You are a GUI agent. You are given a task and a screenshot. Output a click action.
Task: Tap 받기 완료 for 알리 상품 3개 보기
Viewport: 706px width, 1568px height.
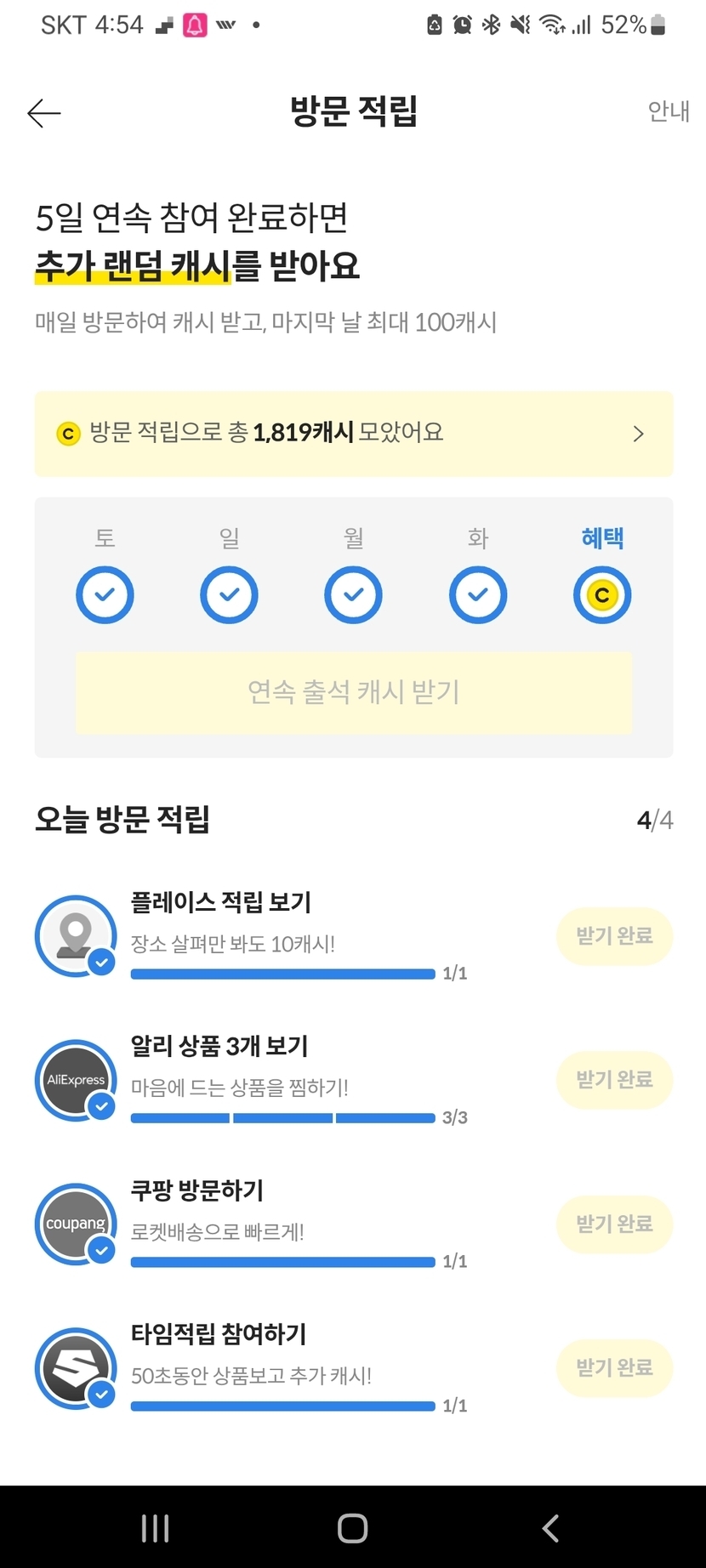(x=615, y=1080)
